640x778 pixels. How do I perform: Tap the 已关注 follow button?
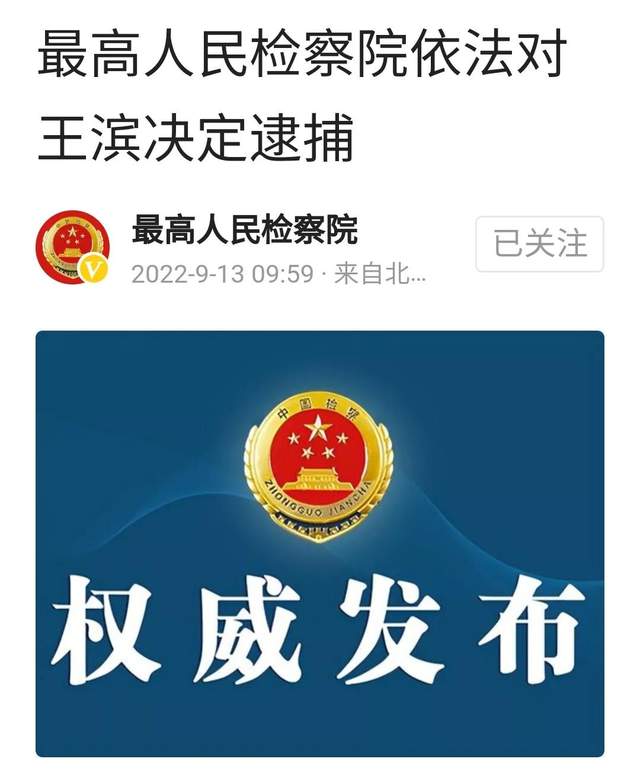click(540, 244)
